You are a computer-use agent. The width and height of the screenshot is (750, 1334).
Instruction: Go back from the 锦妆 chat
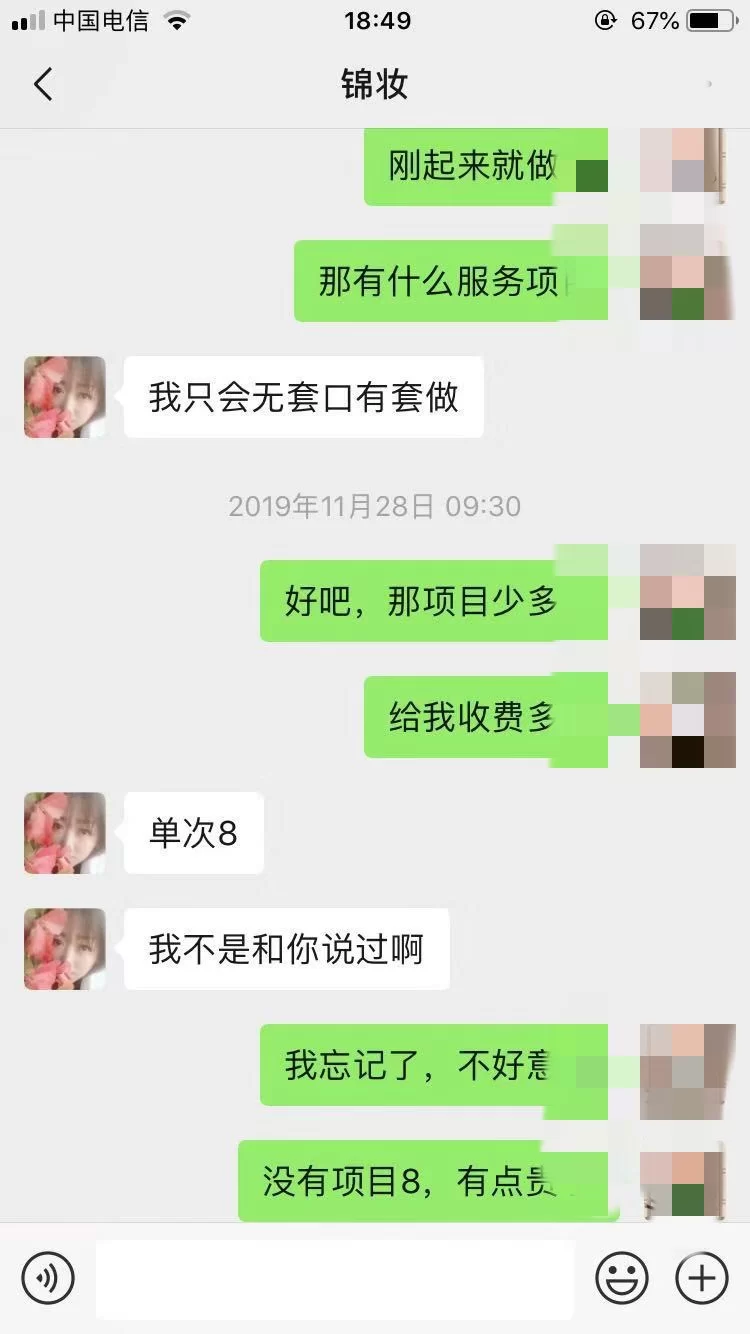[x=42, y=85]
